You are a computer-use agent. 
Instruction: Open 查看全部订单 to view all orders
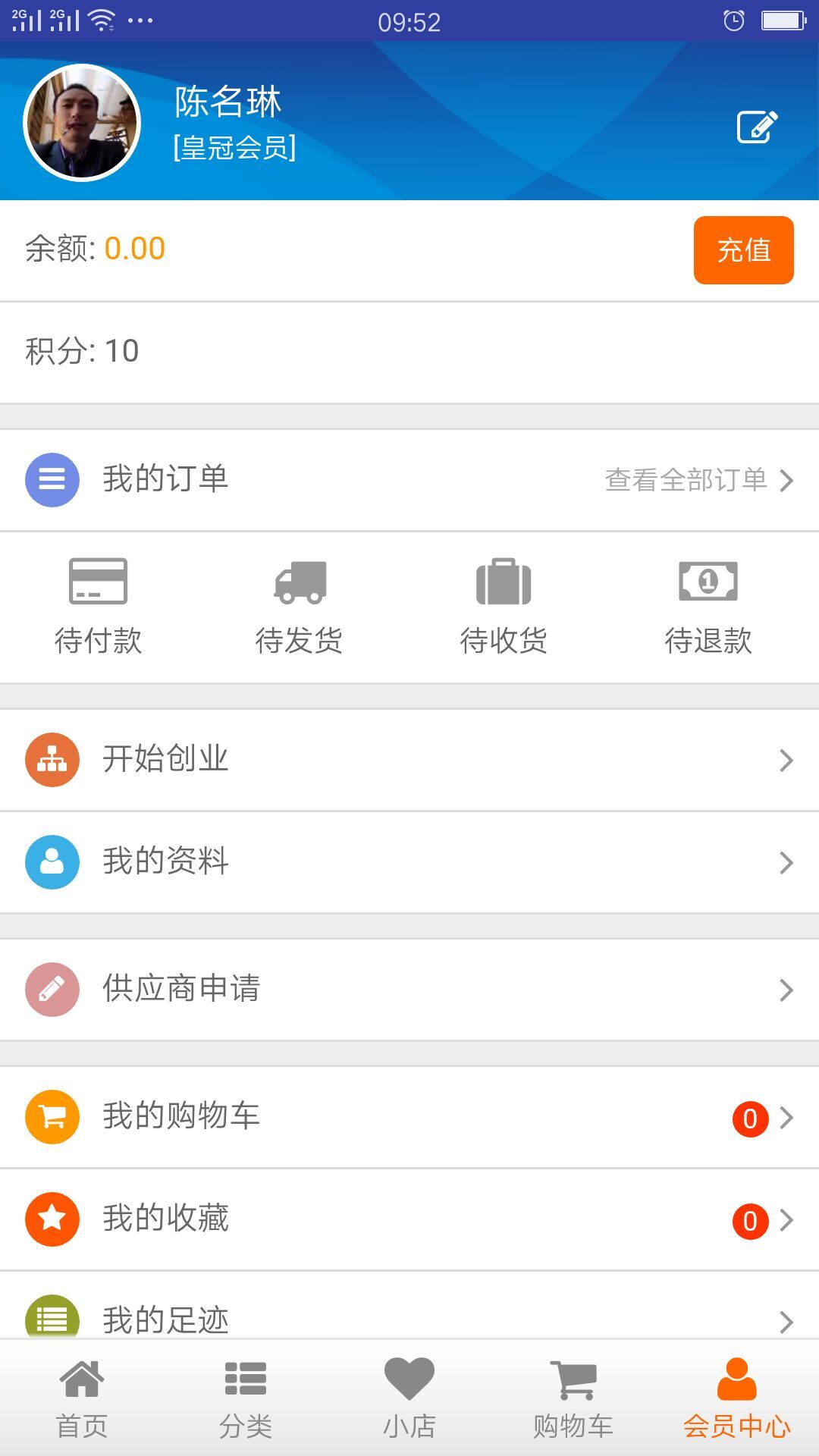pyautogui.click(x=698, y=480)
